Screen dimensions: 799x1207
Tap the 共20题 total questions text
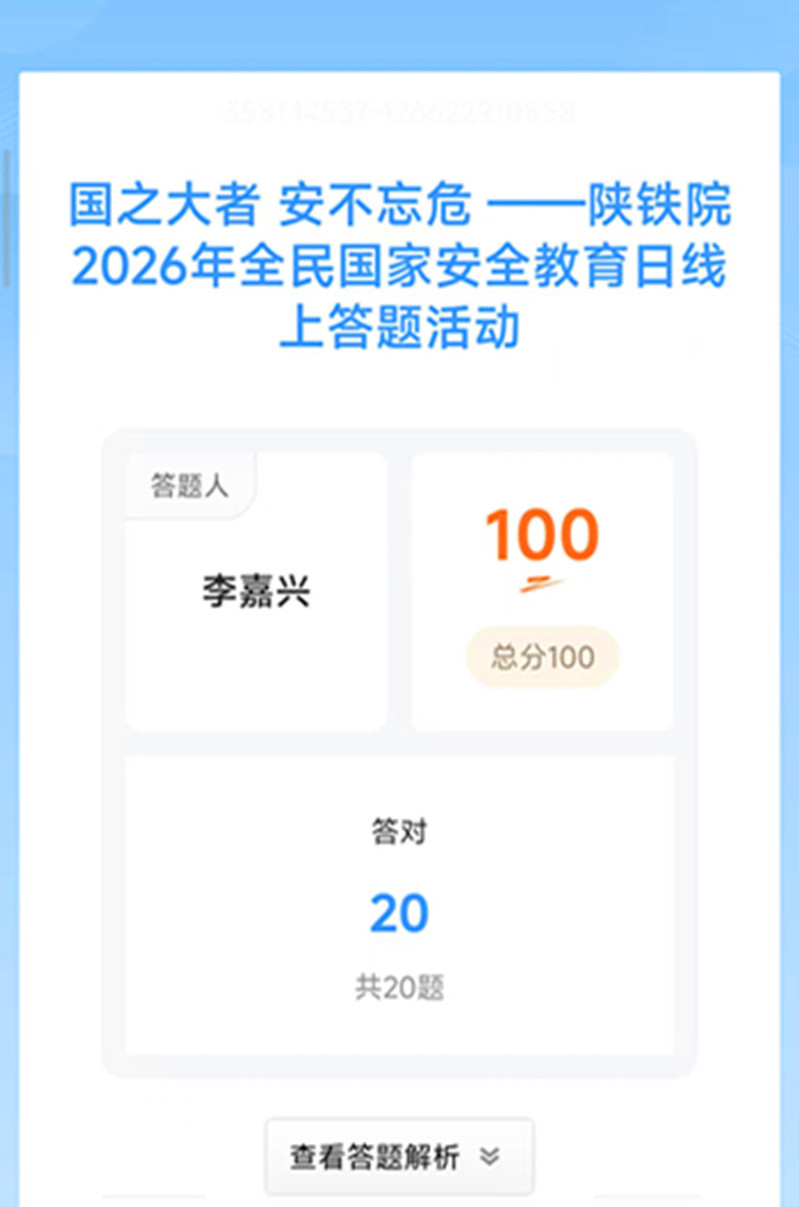click(x=399, y=988)
